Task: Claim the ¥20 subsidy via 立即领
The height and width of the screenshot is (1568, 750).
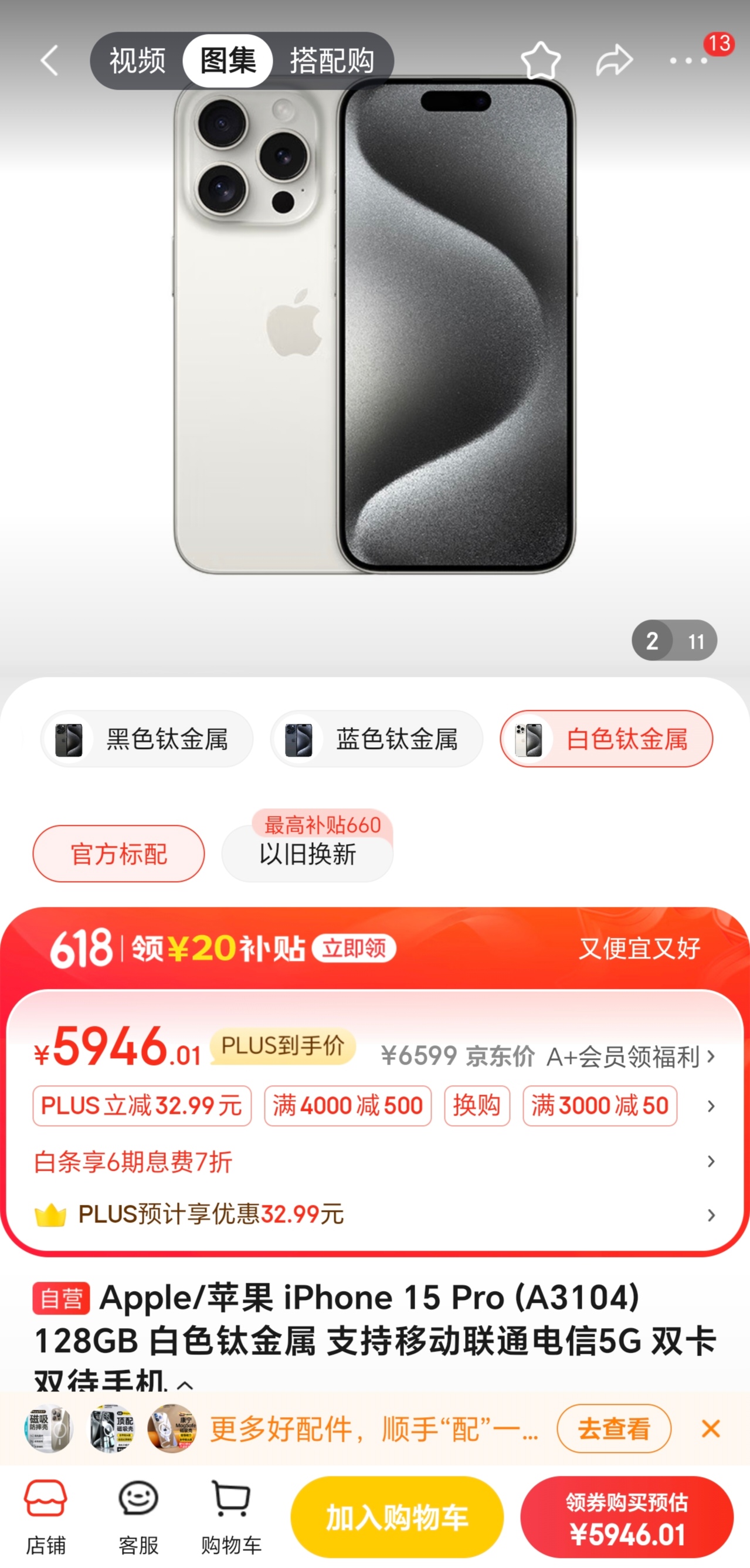Action: click(x=354, y=949)
